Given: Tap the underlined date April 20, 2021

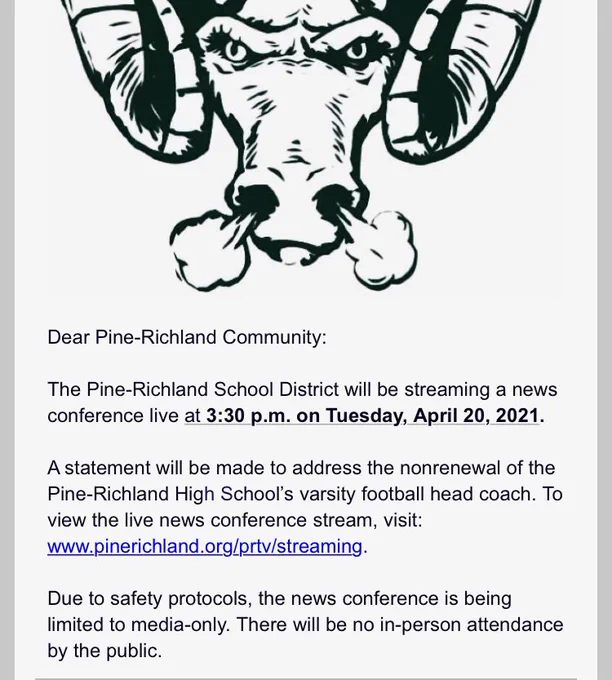Looking at the screenshot, I should (x=476, y=415).
